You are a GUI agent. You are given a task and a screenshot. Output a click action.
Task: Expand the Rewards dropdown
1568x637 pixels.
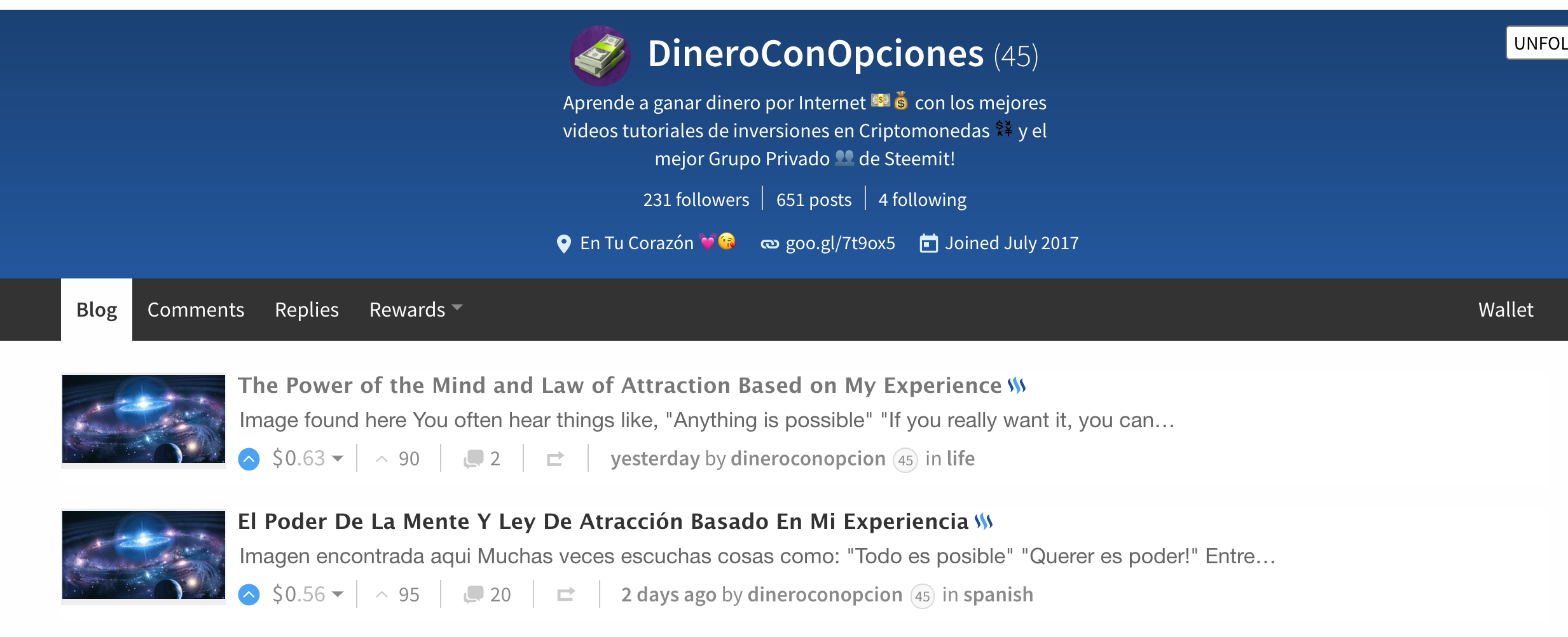click(x=415, y=310)
